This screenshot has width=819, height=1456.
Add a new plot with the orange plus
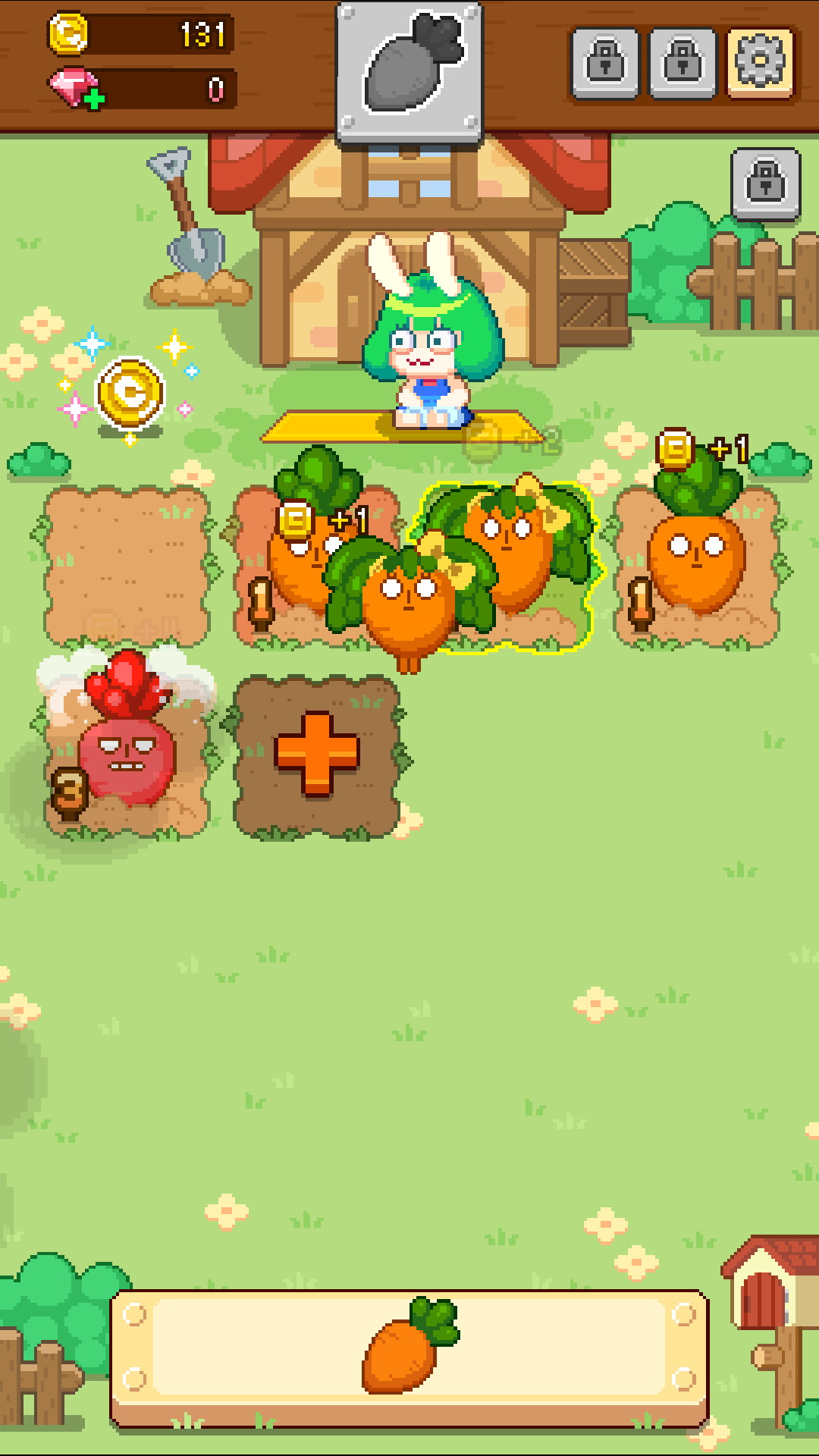pos(317,754)
